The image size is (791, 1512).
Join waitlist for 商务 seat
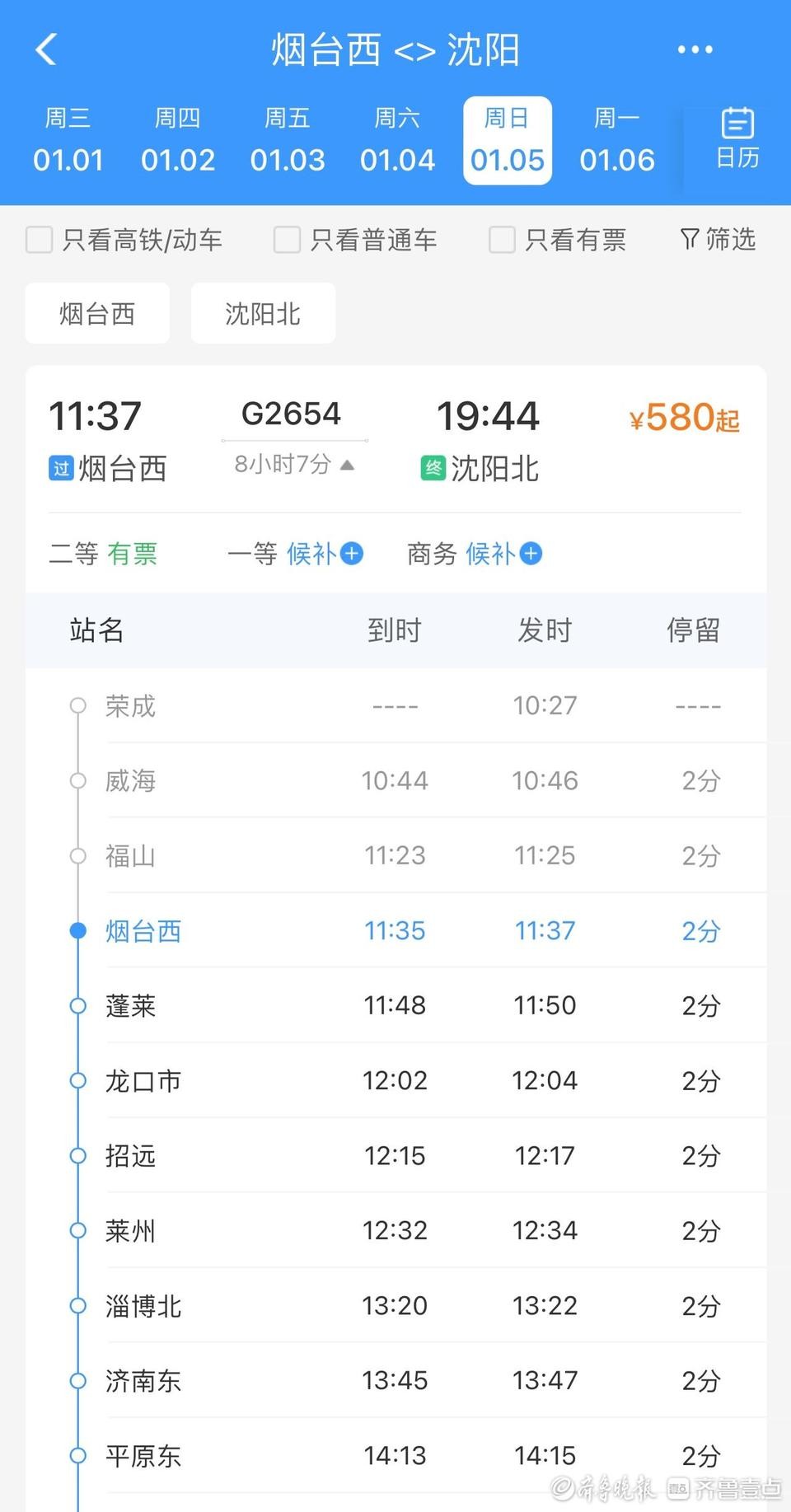tap(475, 554)
